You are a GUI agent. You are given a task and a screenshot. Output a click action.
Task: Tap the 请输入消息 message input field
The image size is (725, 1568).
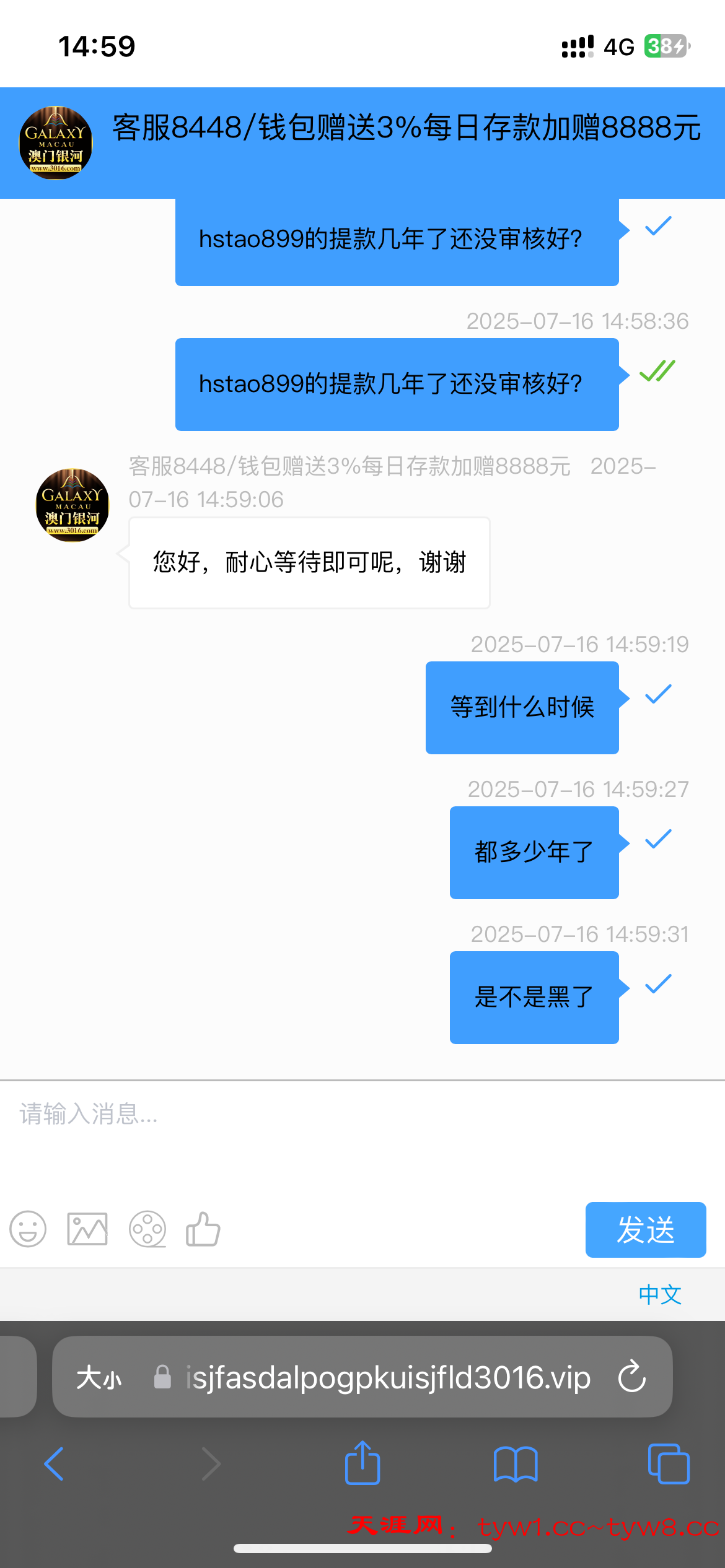[x=248, y=1115]
